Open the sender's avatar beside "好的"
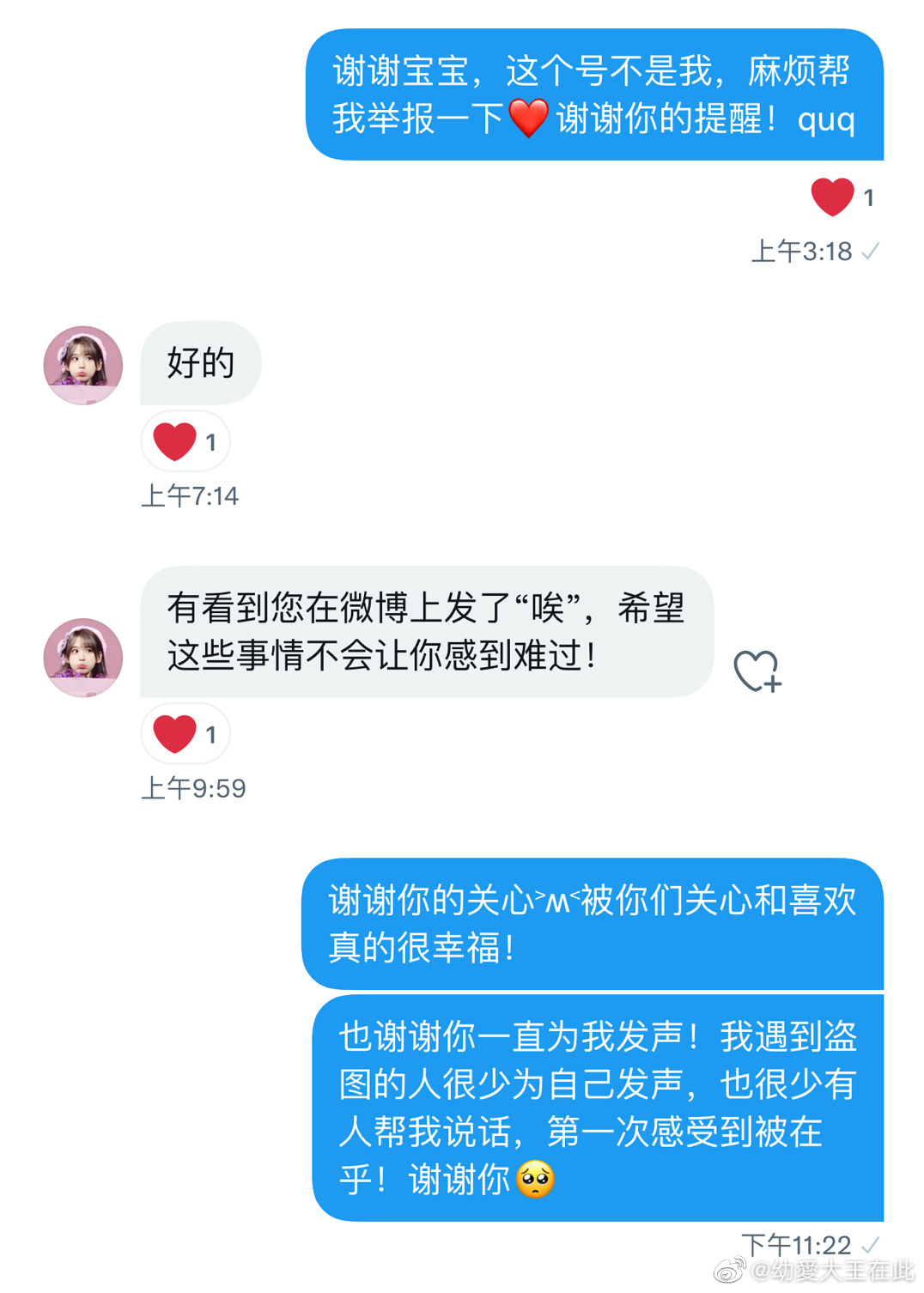 pyautogui.click(x=83, y=366)
